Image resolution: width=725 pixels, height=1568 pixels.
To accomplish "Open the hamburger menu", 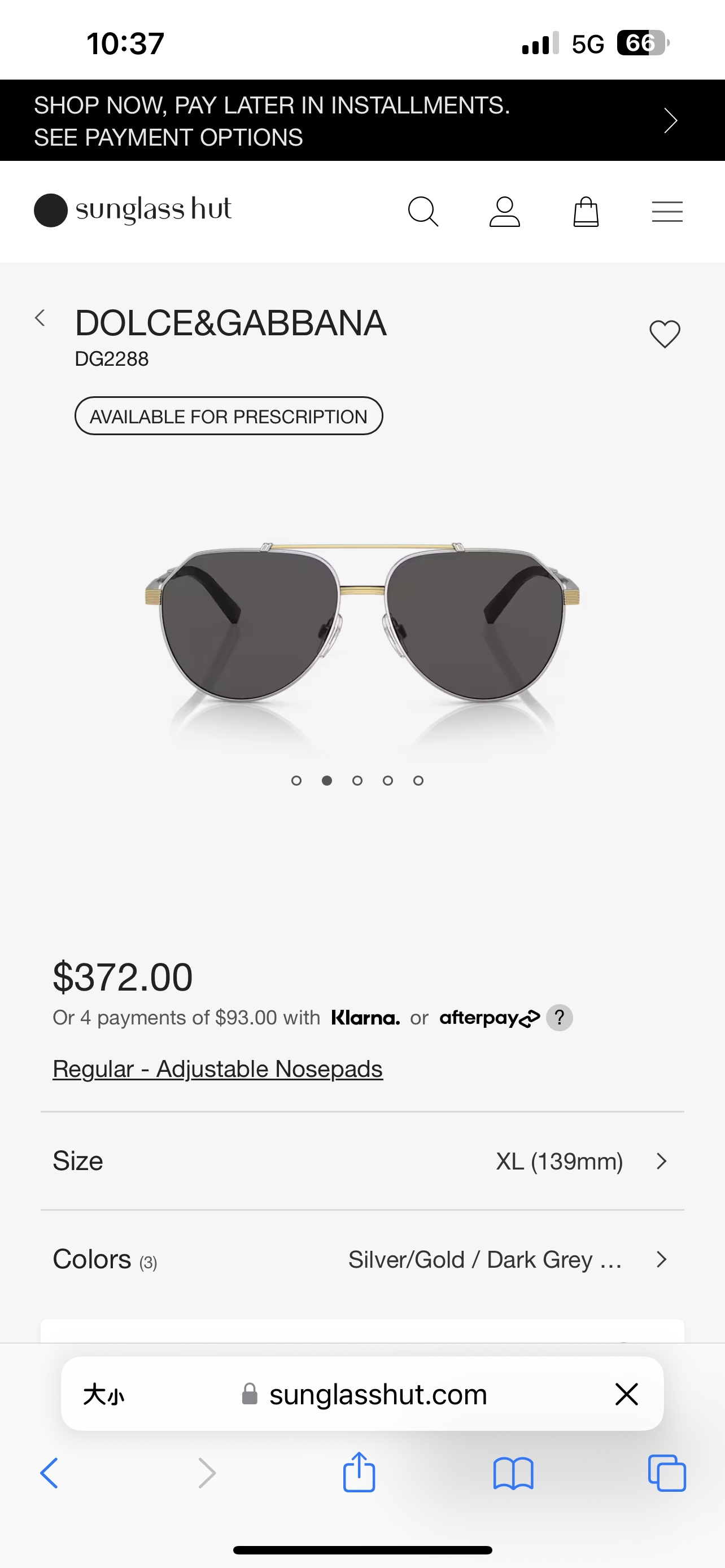I will coord(667,212).
